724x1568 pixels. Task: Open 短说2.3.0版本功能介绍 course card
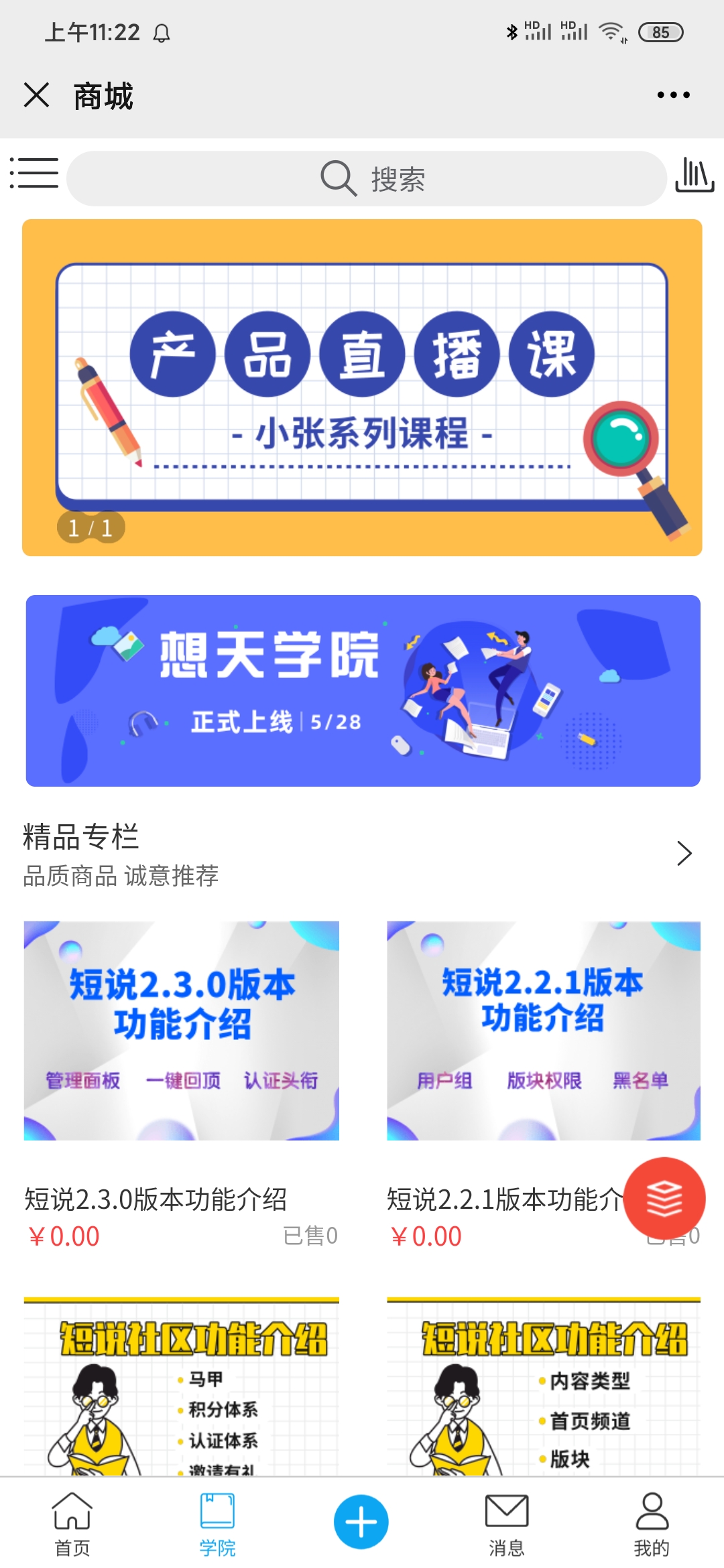coord(181,1086)
